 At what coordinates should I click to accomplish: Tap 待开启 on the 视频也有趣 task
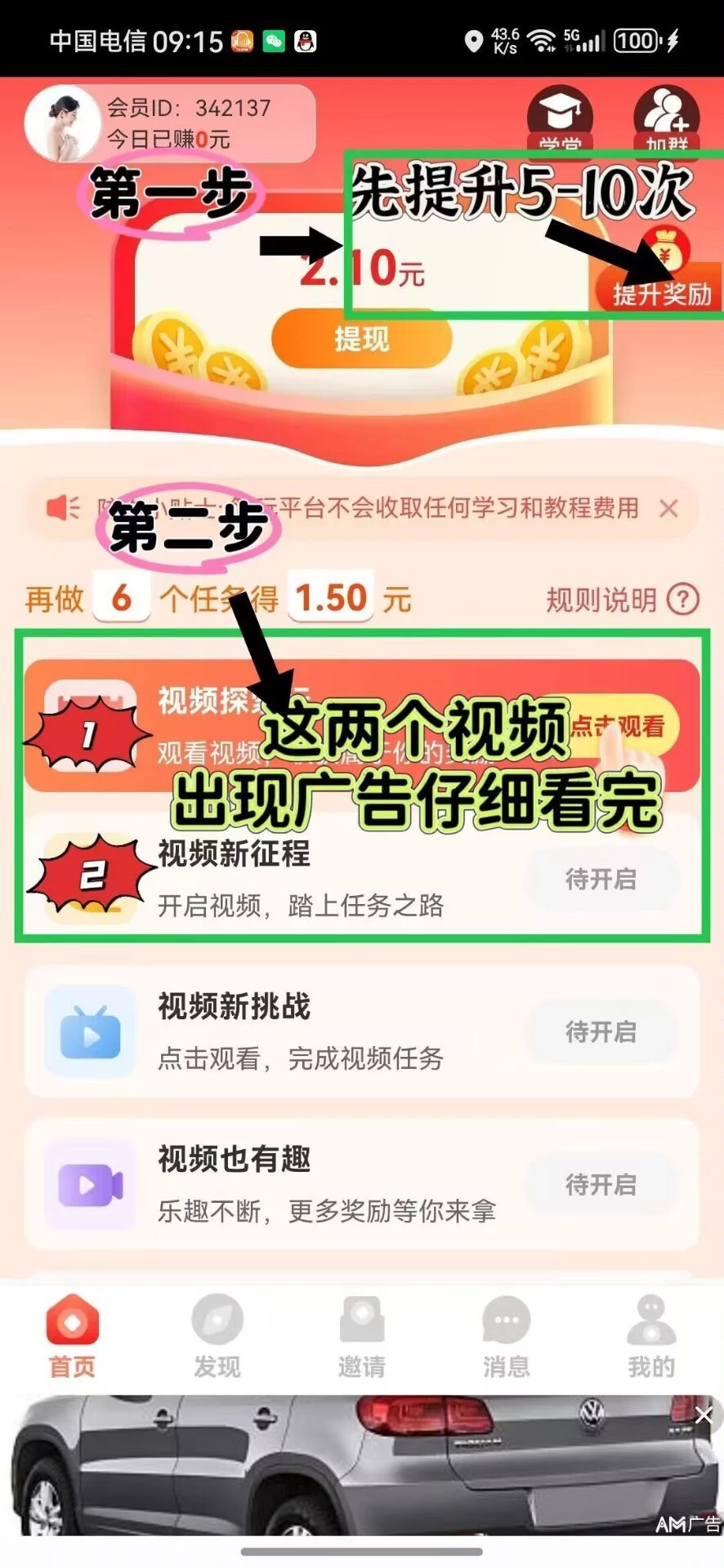coord(601,1185)
